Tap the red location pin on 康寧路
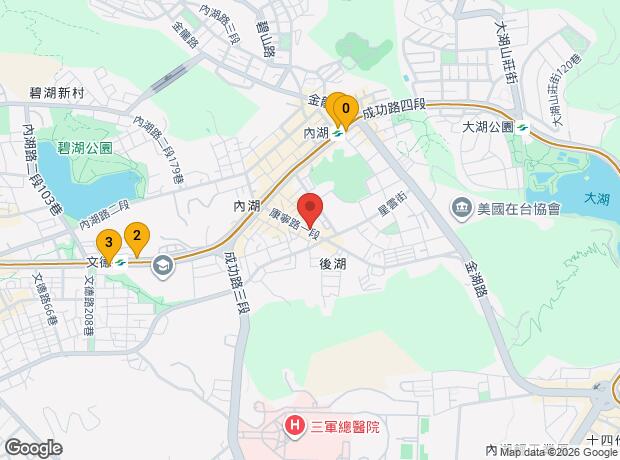 click(x=310, y=208)
